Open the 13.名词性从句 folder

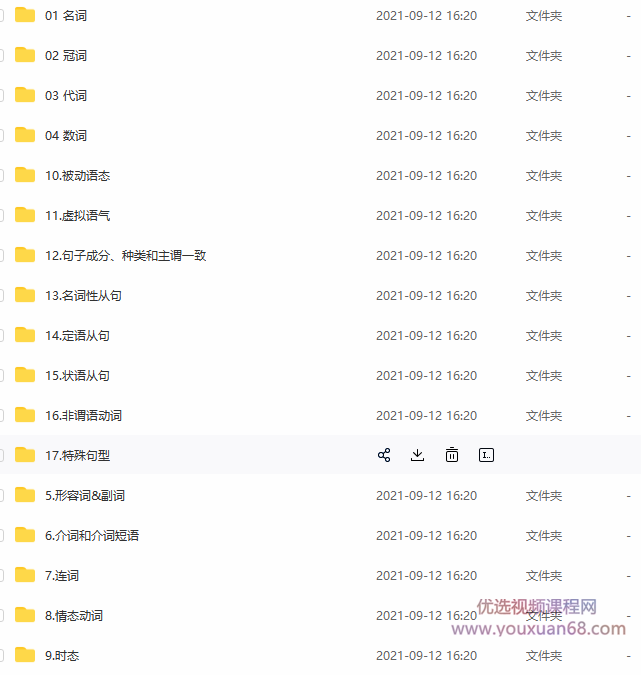click(x=83, y=296)
